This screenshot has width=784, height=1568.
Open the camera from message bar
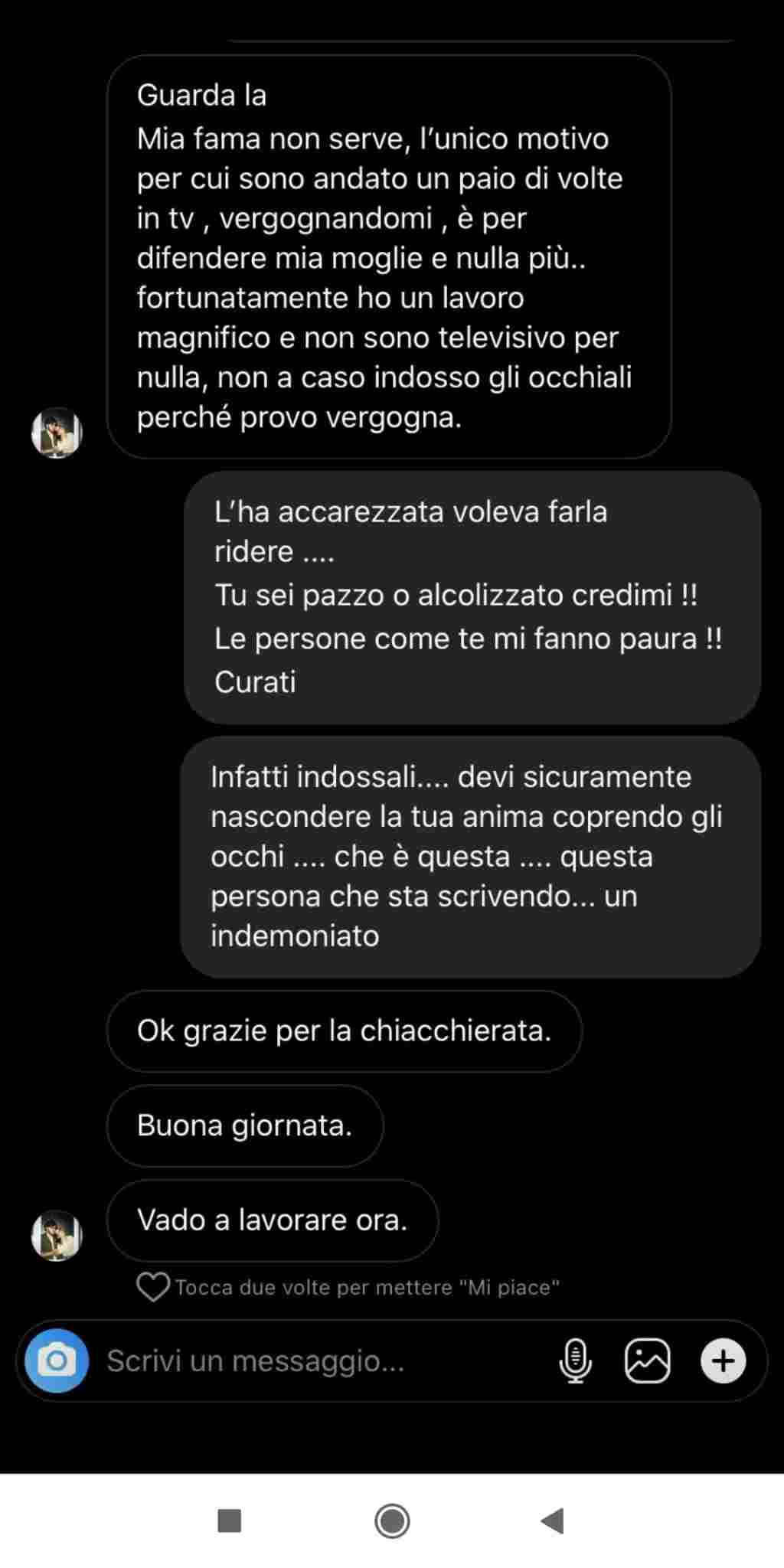coord(57,1361)
